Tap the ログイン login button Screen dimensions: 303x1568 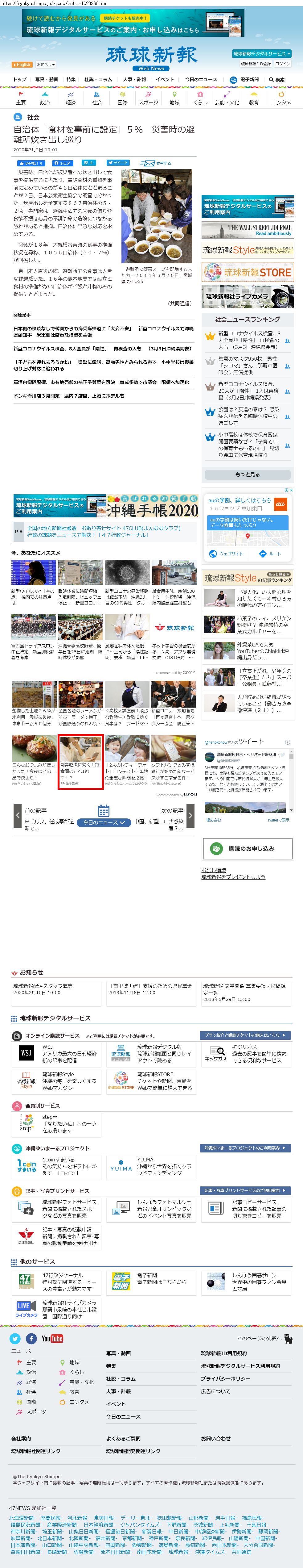282,63
